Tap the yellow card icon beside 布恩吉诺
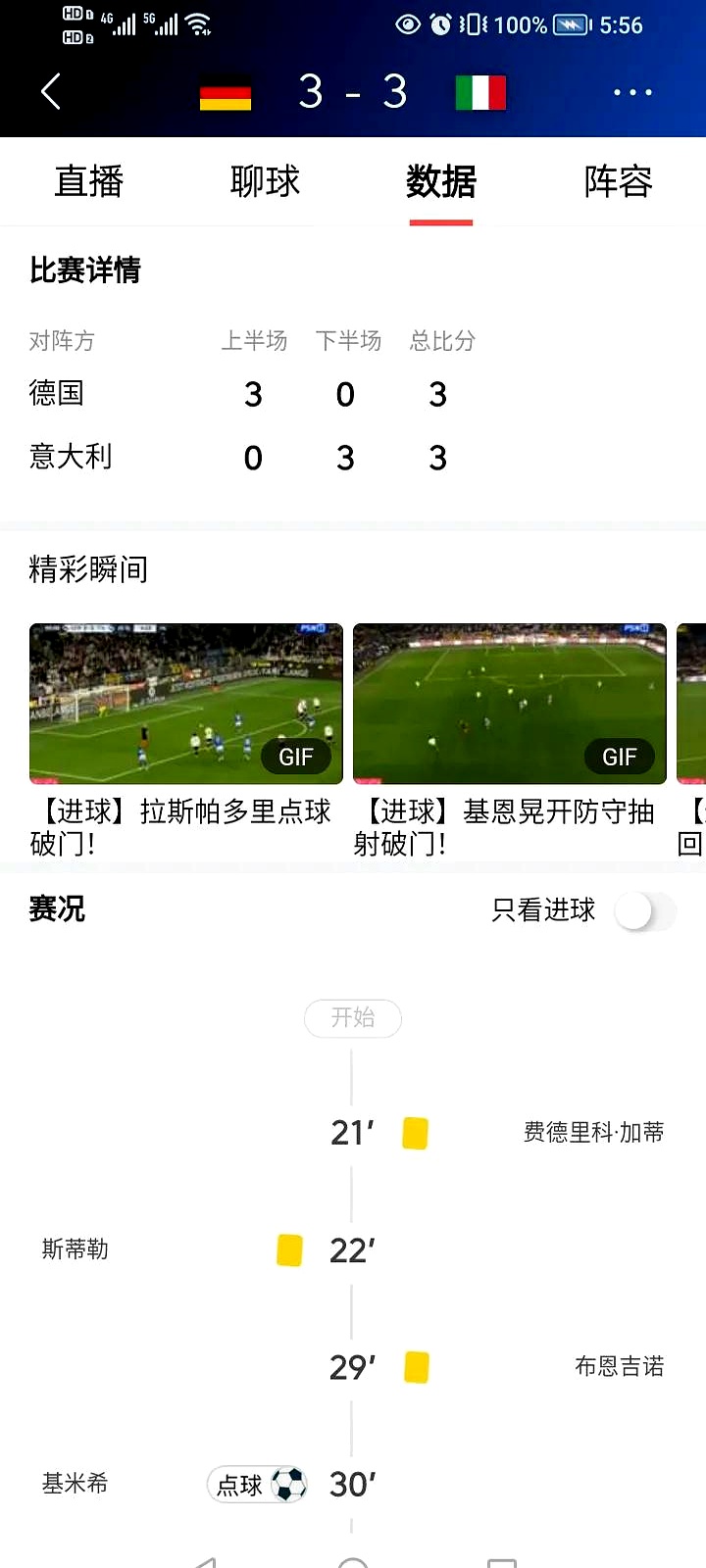Image resolution: width=706 pixels, height=1568 pixels. pyautogui.click(x=416, y=1367)
